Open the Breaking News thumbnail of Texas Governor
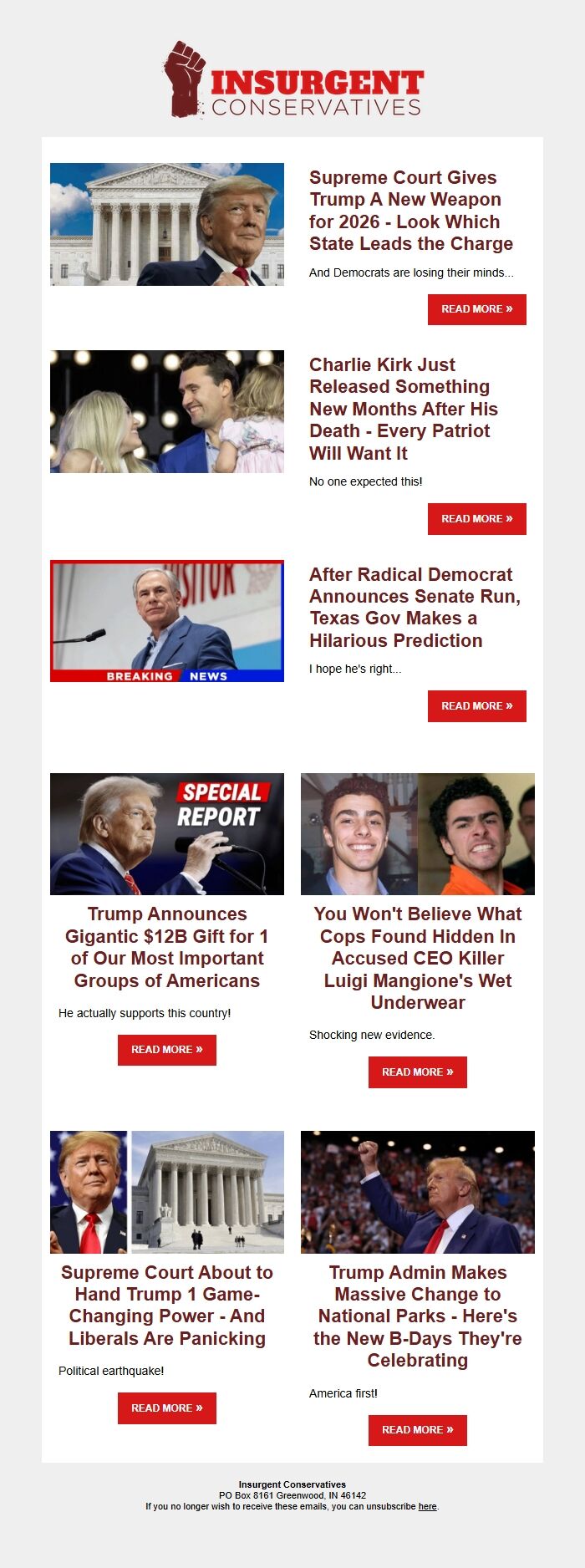This screenshot has width=585, height=1568. pyautogui.click(x=166, y=621)
